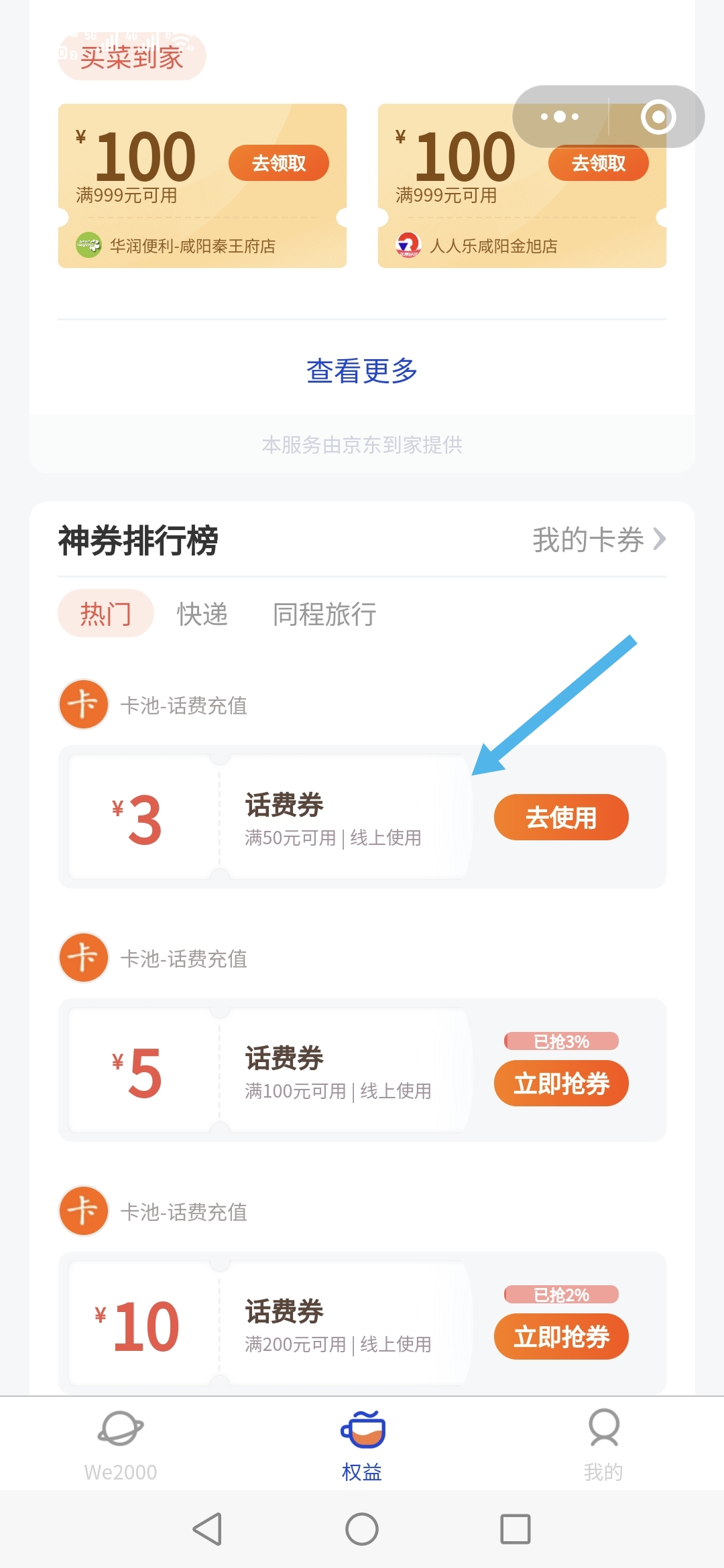Screen dimensions: 724x1568
Task: Open the mini program more options menu
Action: tap(560, 117)
